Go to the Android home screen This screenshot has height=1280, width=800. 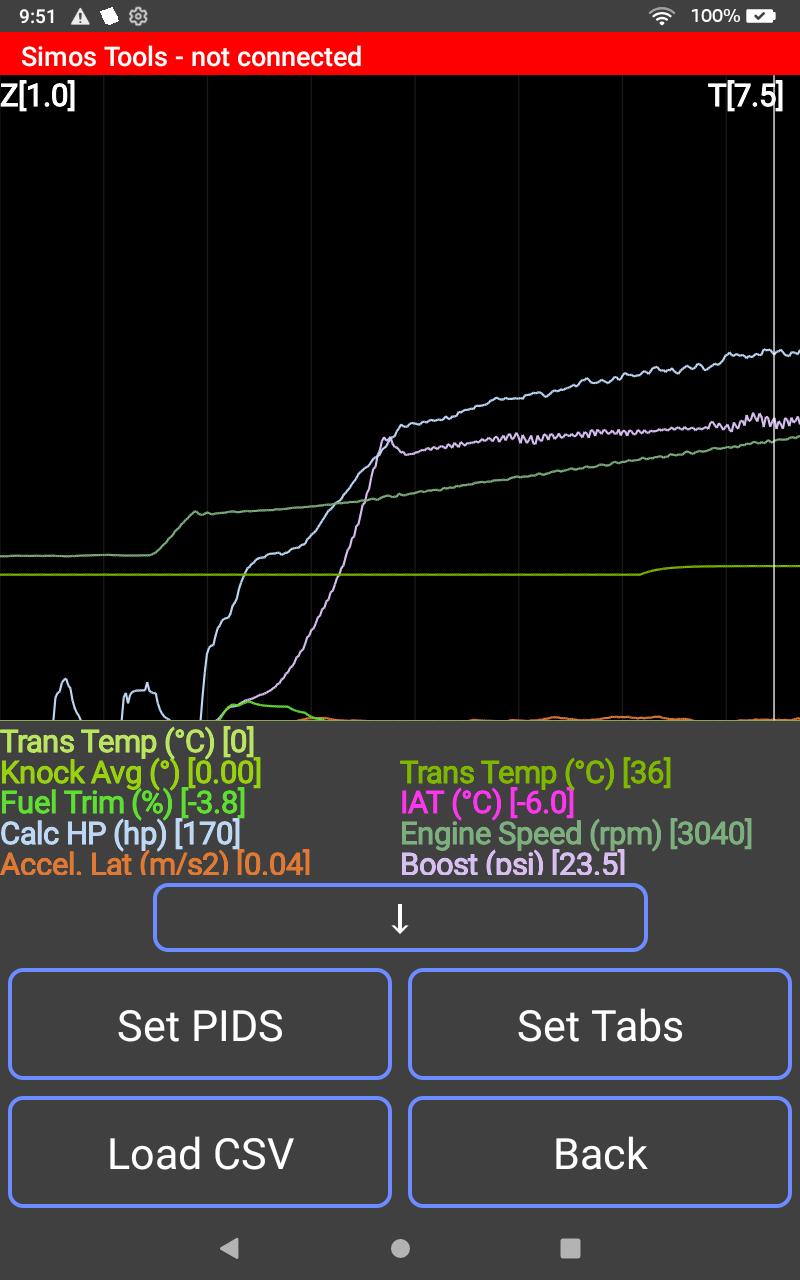400,1247
